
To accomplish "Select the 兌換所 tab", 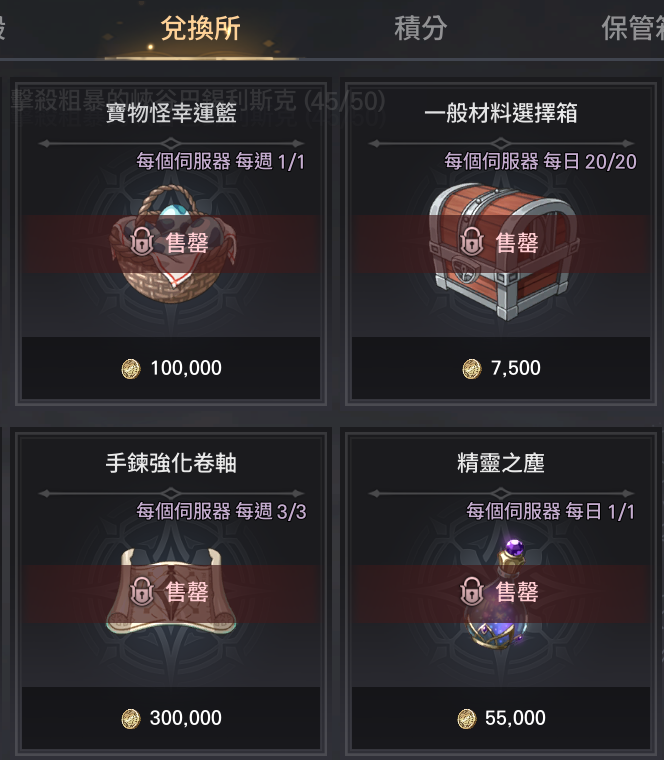I will pos(200,28).
